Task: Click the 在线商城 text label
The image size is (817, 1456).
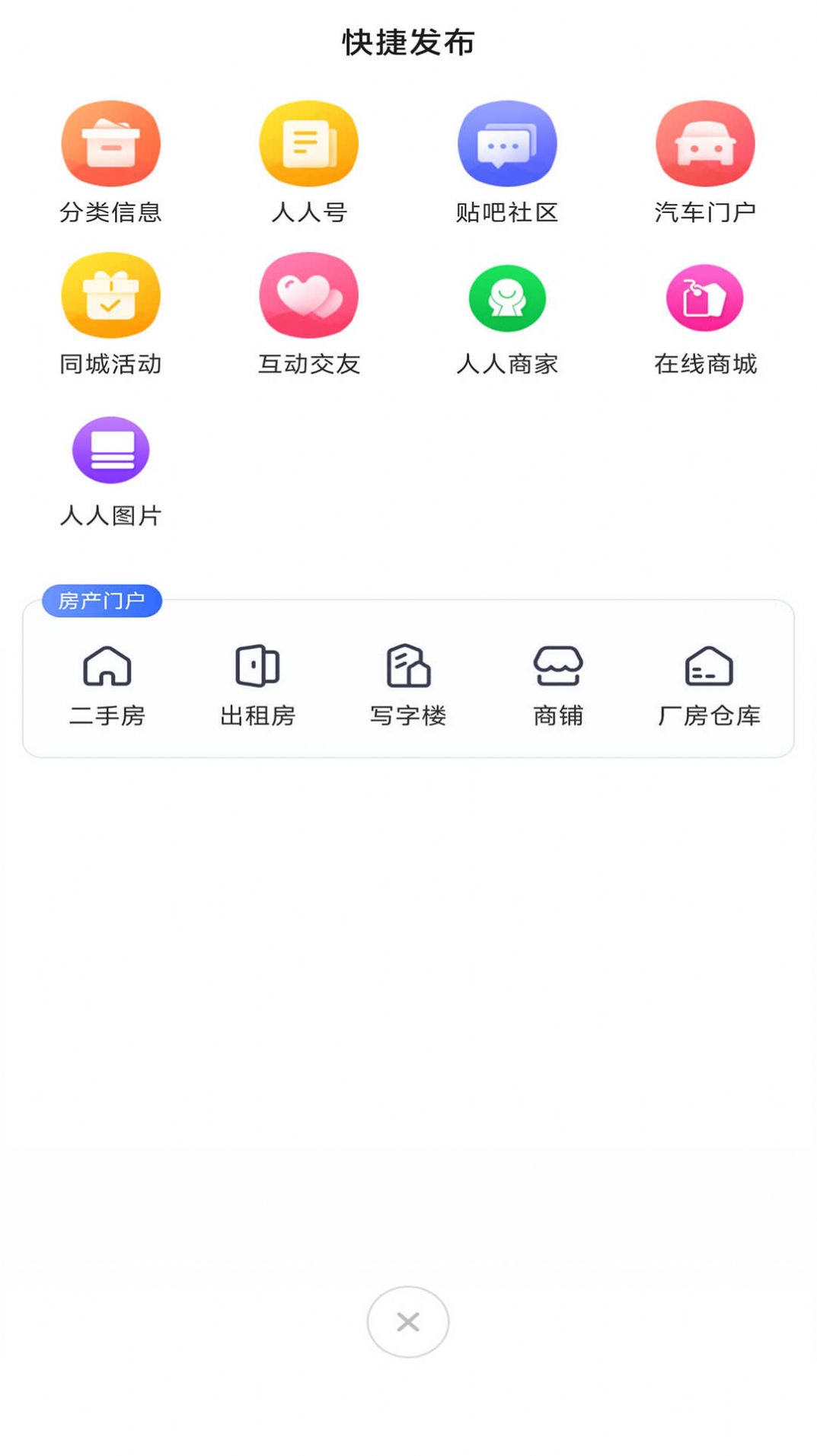Action: [x=706, y=365]
